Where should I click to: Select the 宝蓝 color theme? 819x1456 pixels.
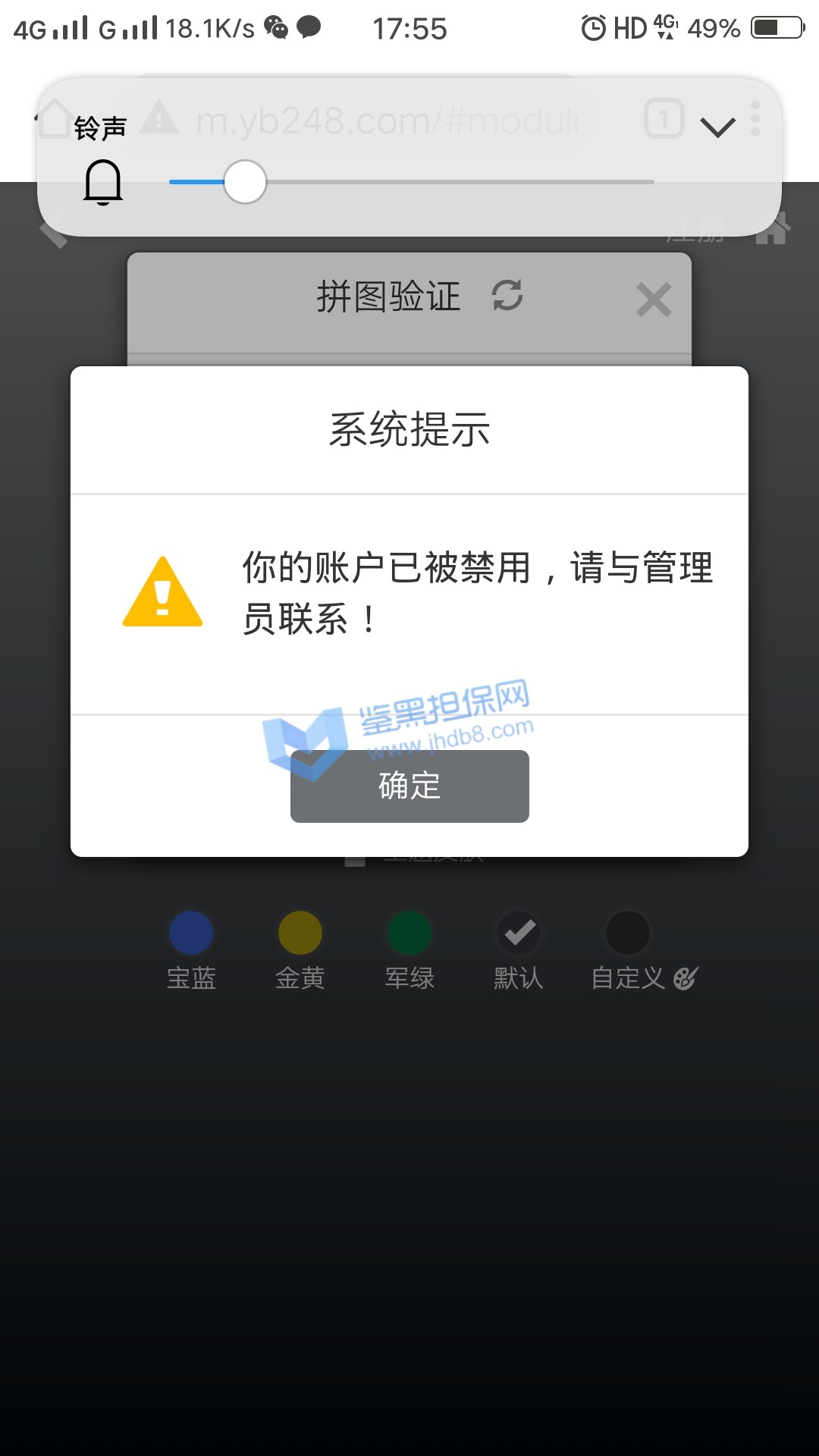tap(191, 933)
